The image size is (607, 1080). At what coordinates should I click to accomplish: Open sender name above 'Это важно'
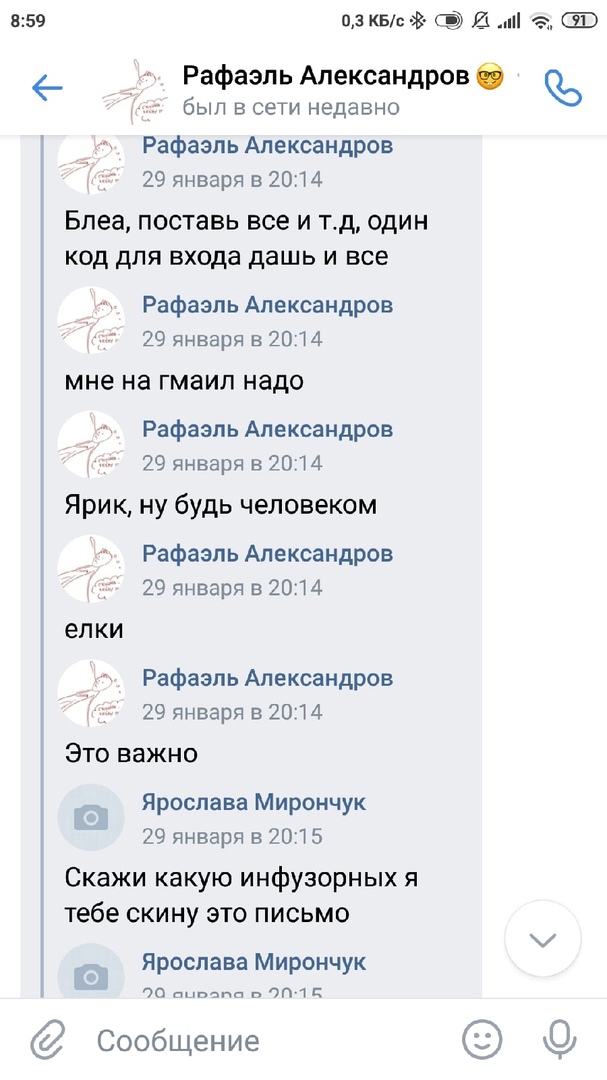(267, 678)
